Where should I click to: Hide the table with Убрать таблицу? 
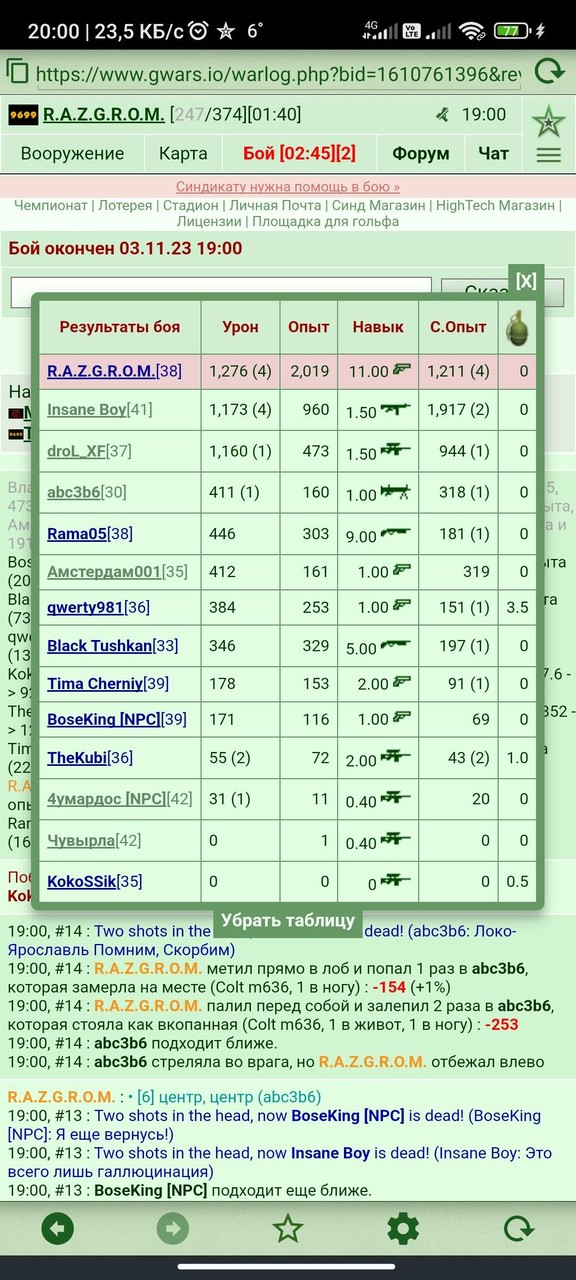(288, 920)
